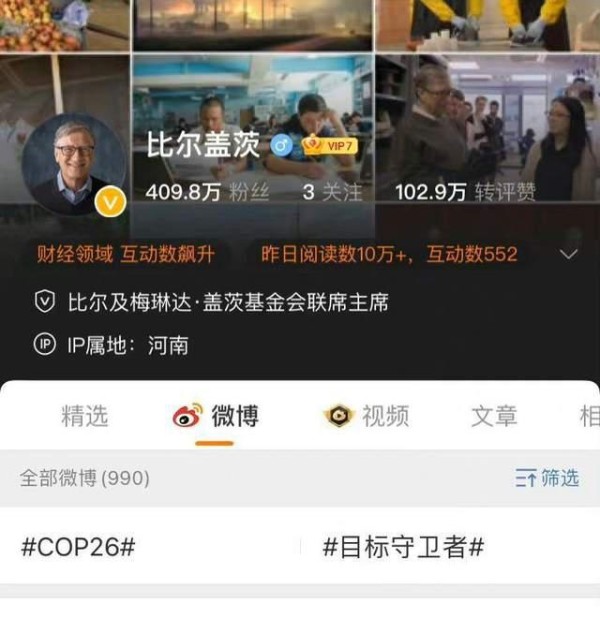Image resolution: width=600 pixels, height=618 pixels.
Task: Open Bill Gates' profile avatar
Action: pos(74,163)
